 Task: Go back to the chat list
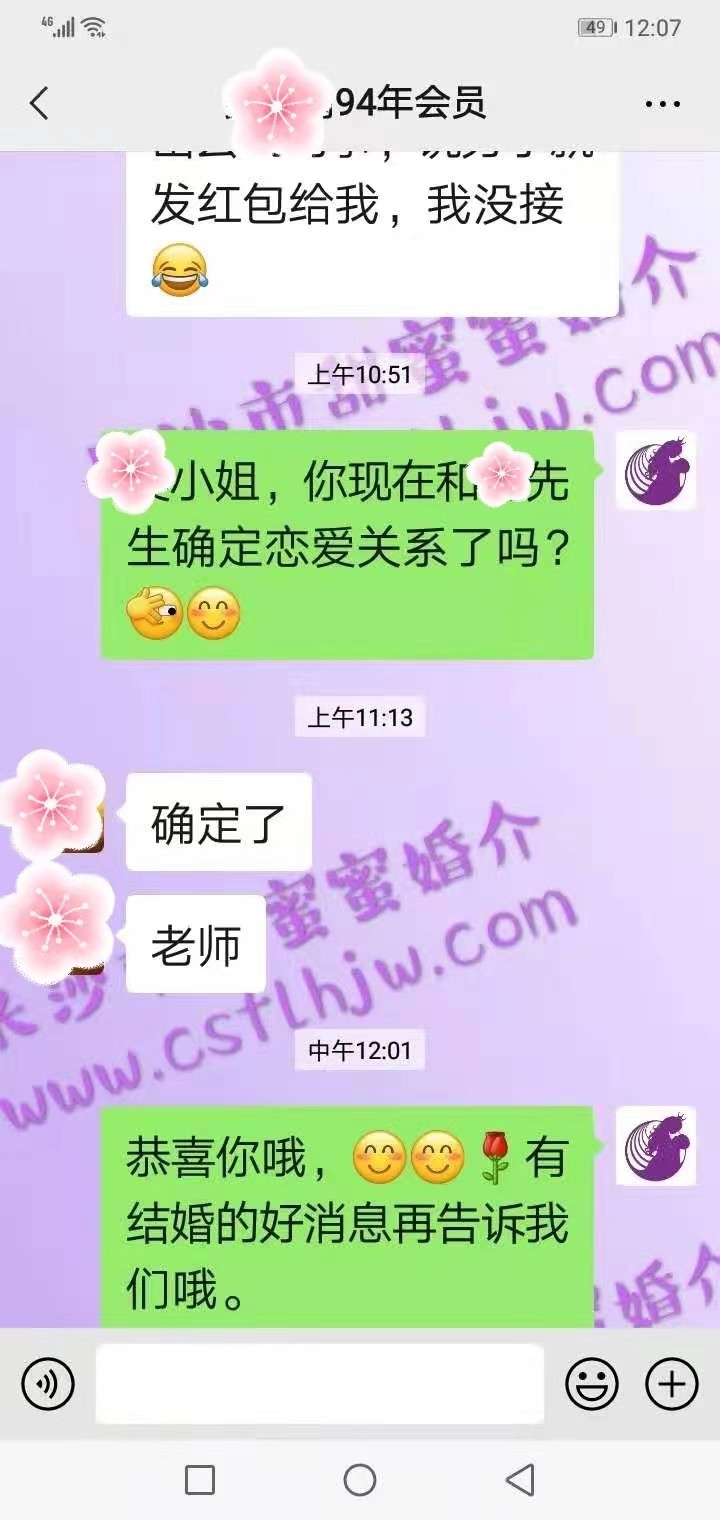click(39, 103)
